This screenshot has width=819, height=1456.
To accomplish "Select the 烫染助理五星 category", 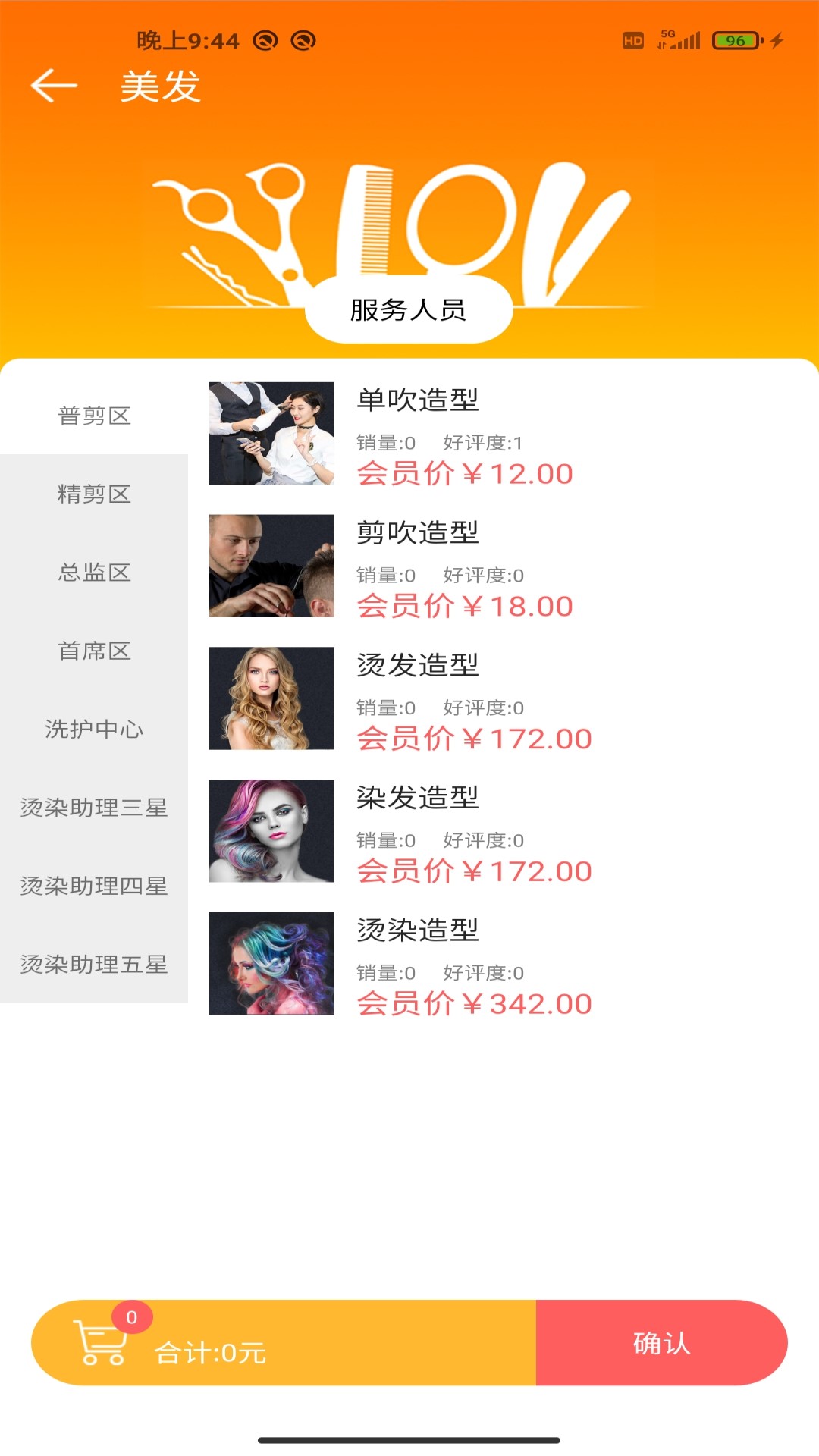I will click(94, 964).
